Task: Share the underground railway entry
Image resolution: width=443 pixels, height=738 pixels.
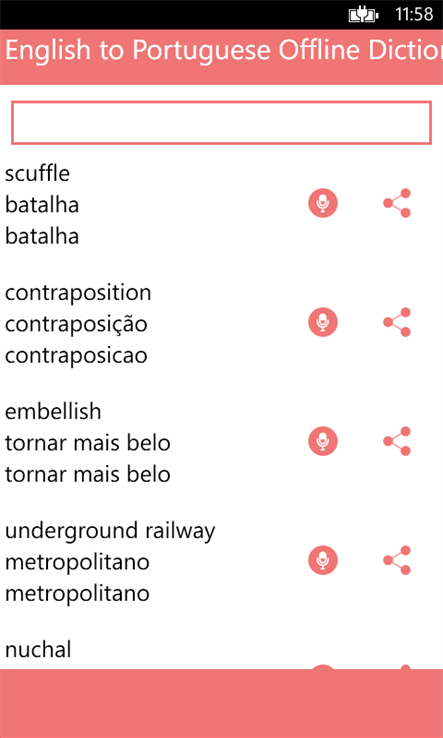Action: click(x=397, y=560)
